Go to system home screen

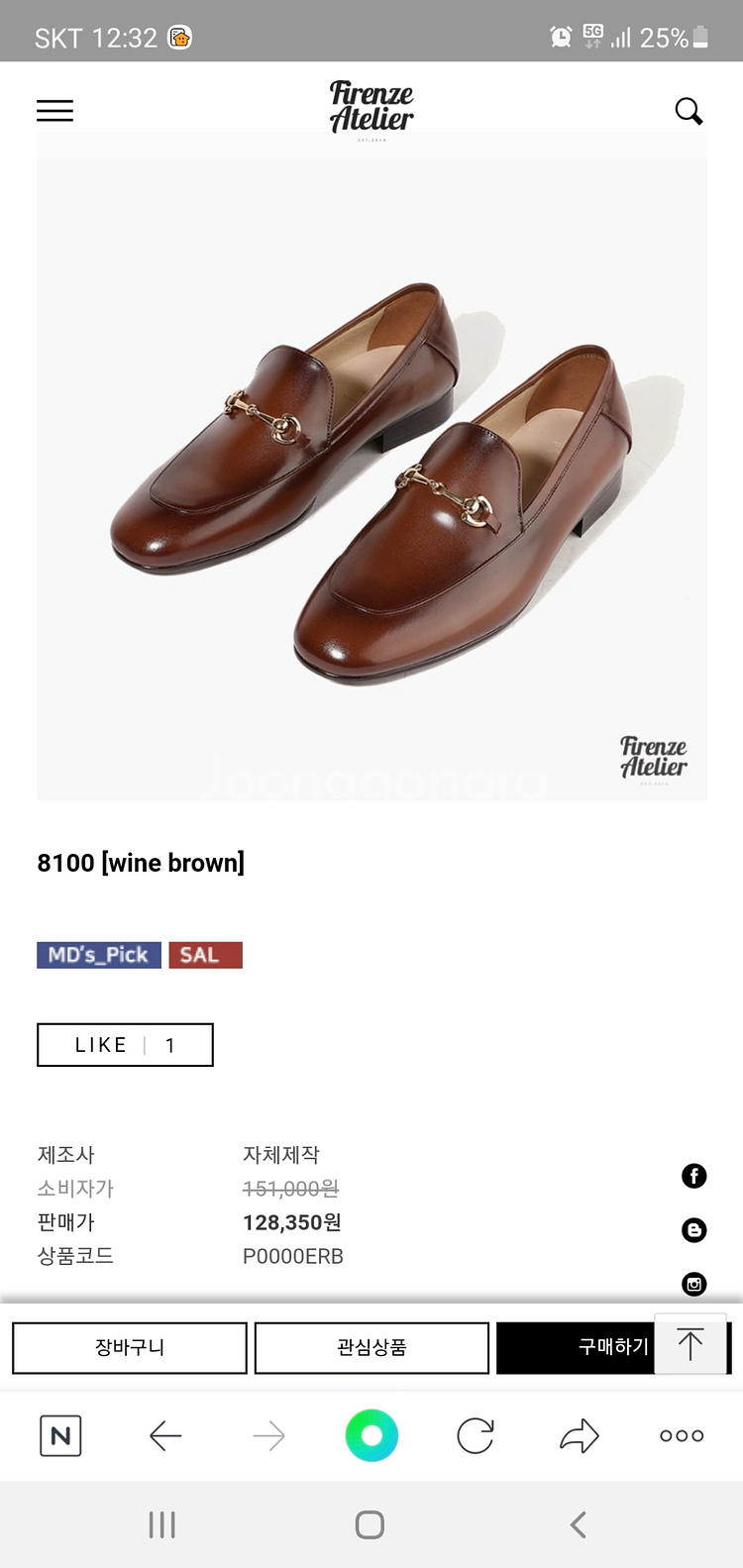point(370,1524)
